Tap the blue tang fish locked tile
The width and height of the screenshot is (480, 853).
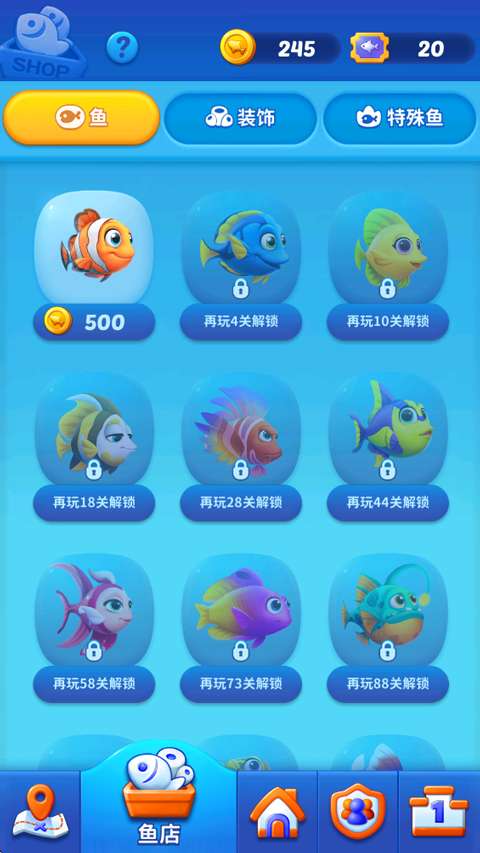[241, 248]
